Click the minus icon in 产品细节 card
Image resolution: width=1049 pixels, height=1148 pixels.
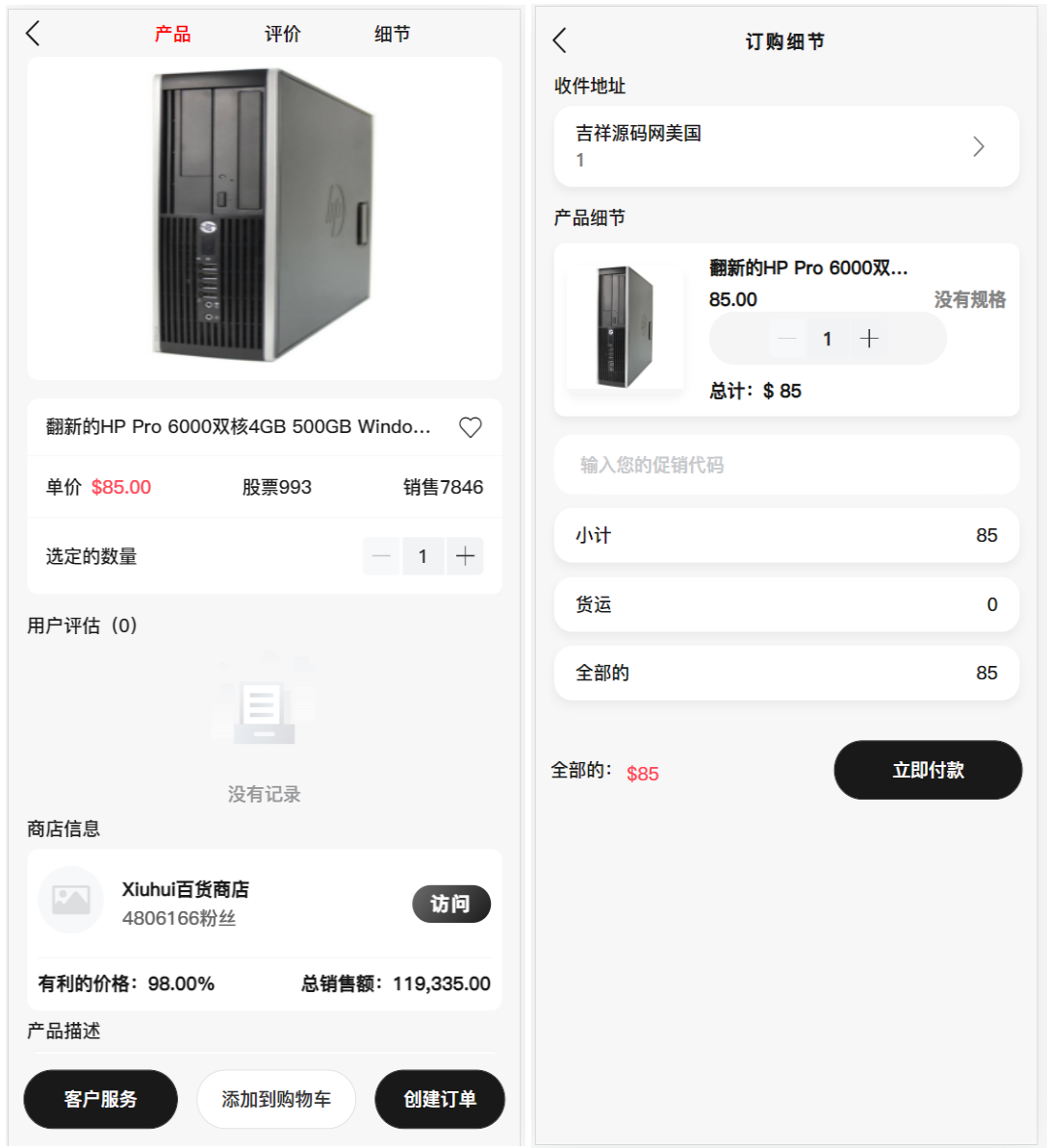(x=786, y=339)
